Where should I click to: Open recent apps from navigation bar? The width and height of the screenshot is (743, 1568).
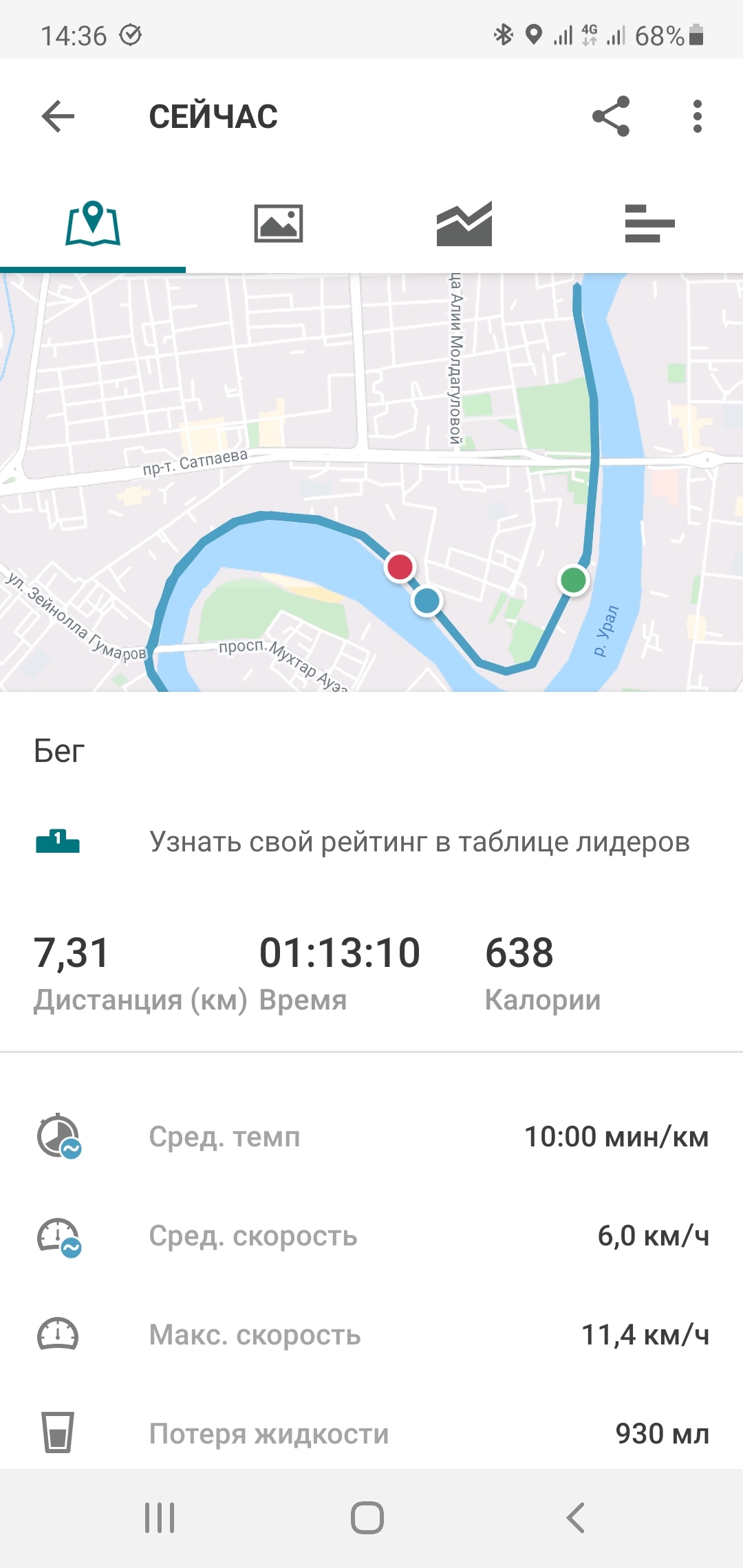160,1518
